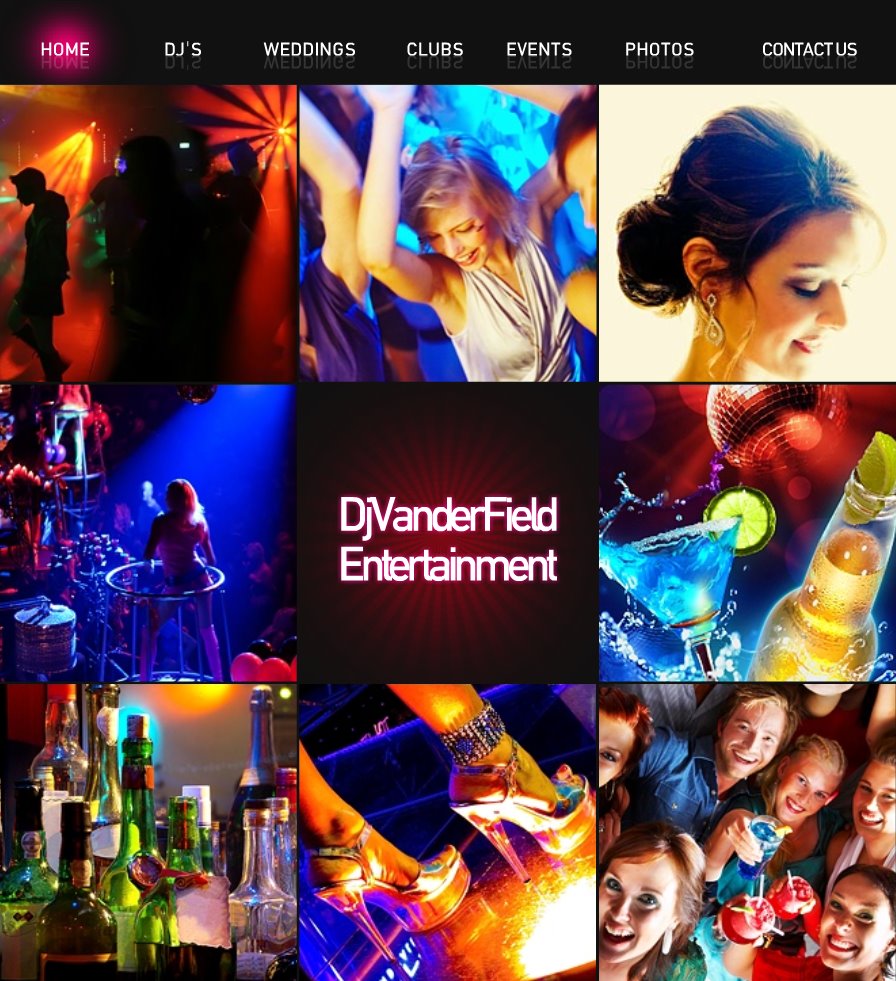Viewport: 896px width, 981px height.
Task: Open the group of friends photo tile
Action: click(747, 832)
